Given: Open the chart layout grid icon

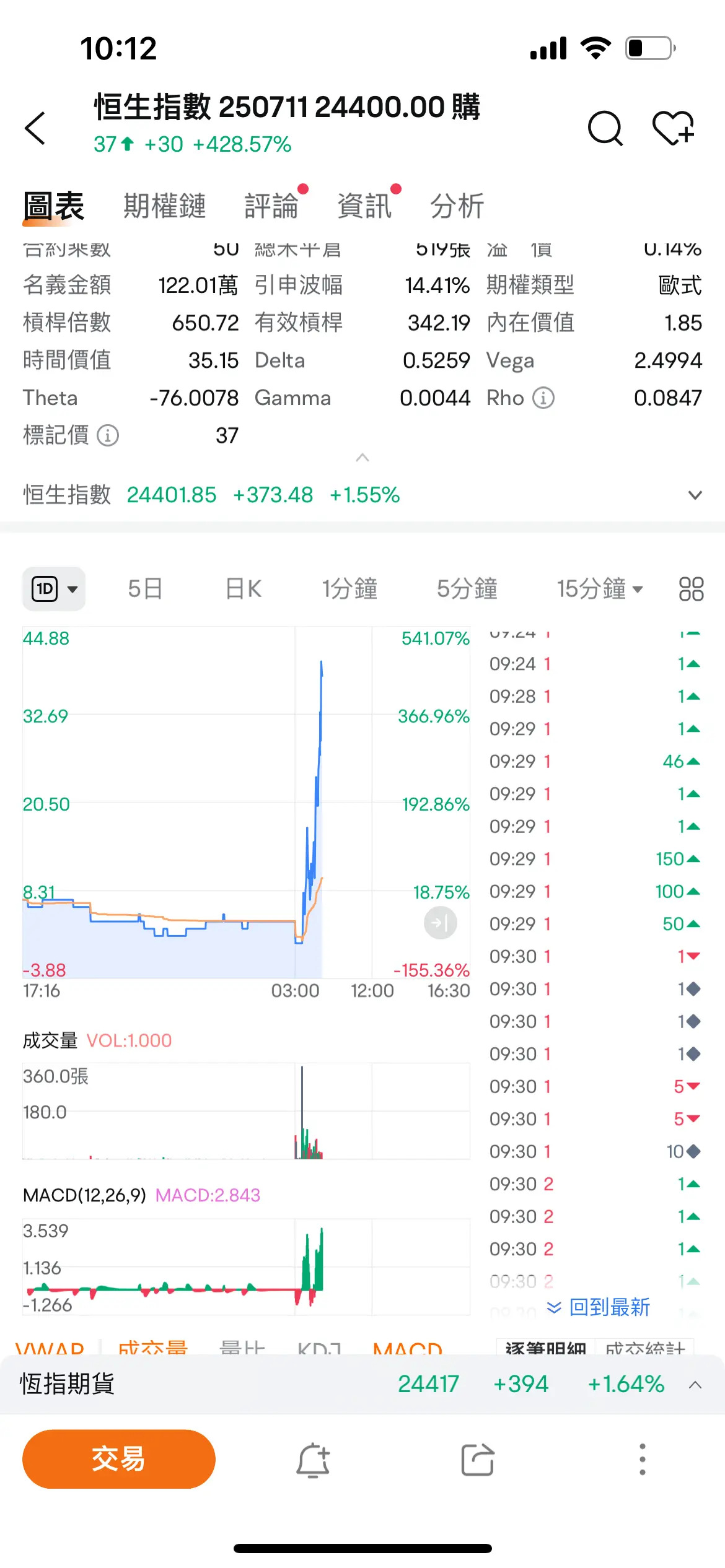Looking at the screenshot, I should pyautogui.click(x=691, y=588).
